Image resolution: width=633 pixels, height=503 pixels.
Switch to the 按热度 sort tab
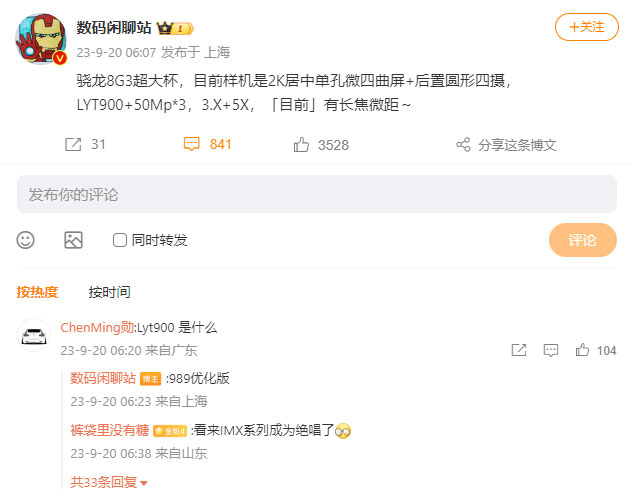tap(37, 292)
